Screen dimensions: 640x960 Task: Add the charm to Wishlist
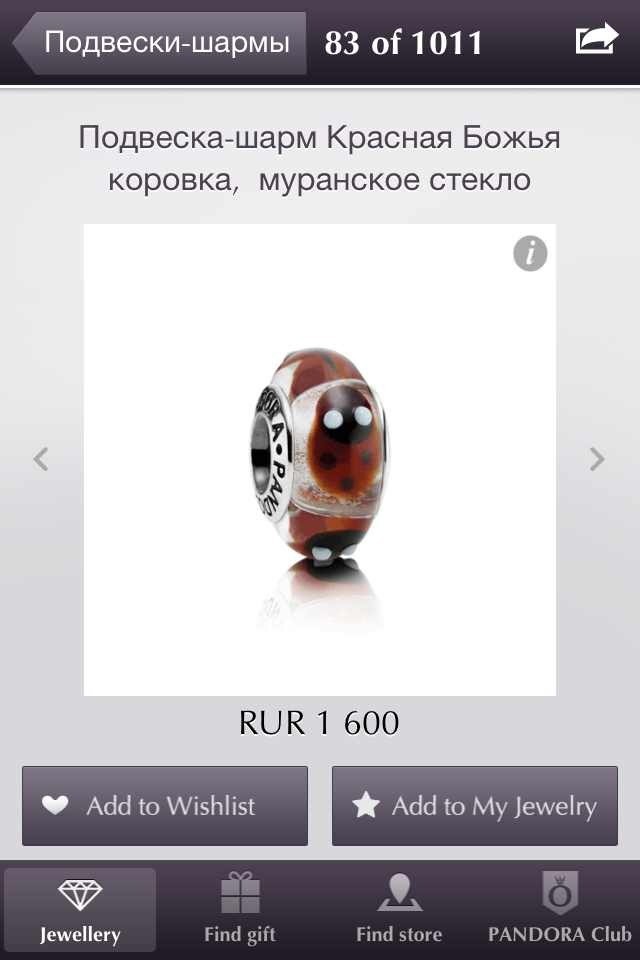[x=165, y=806]
